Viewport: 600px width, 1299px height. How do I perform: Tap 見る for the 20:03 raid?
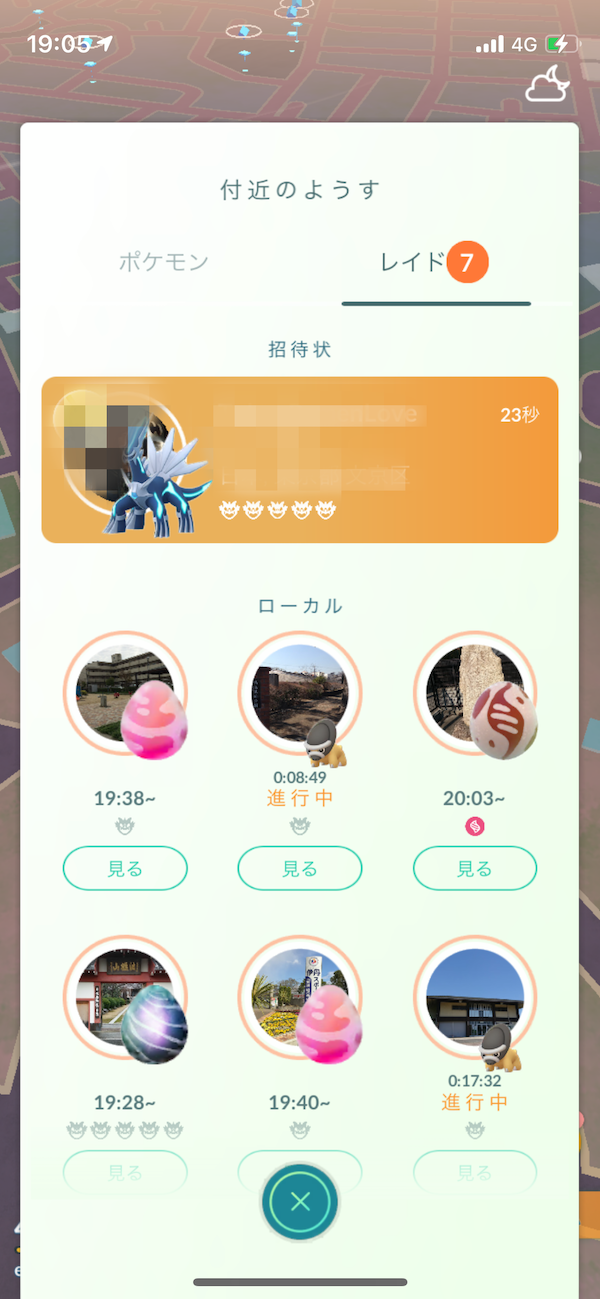[474, 868]
